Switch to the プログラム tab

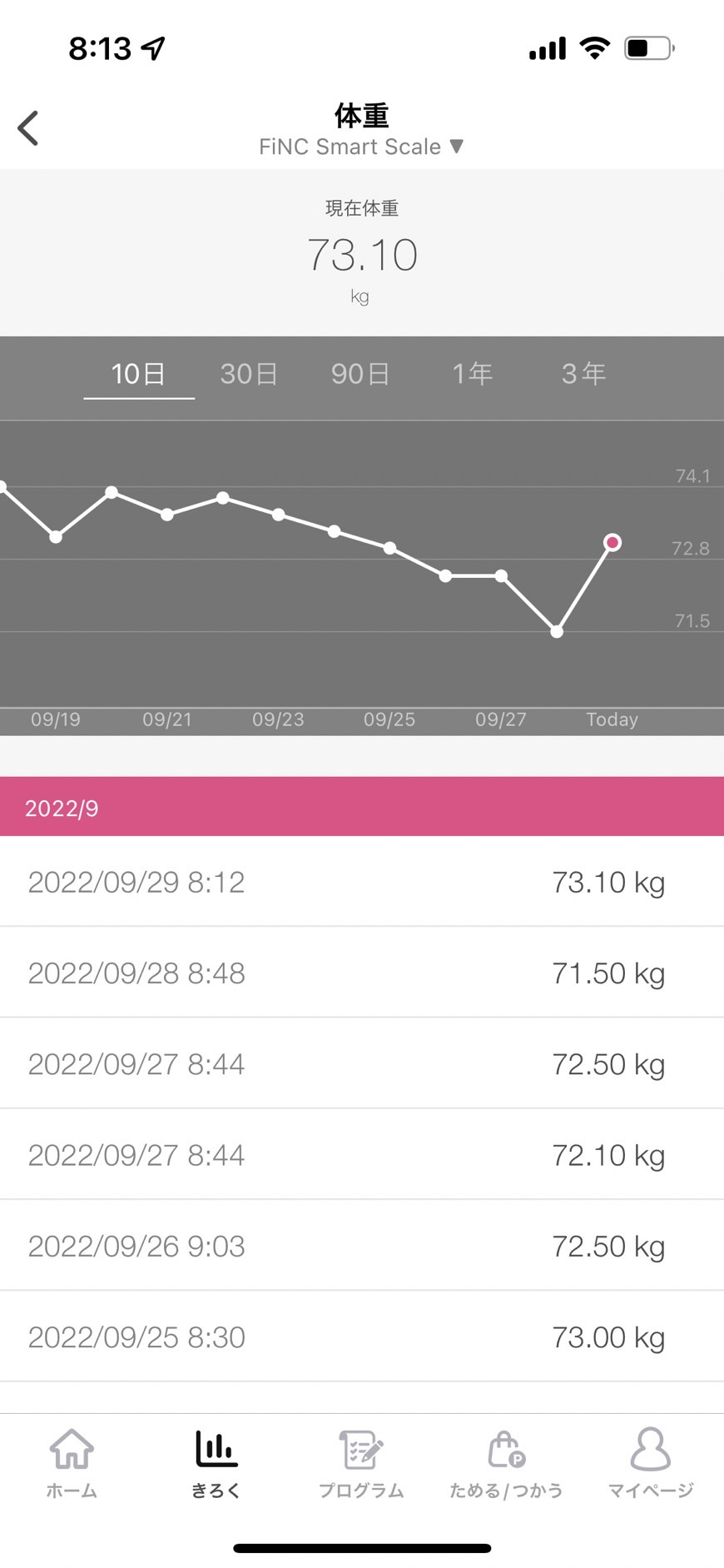[x=361, y=1465]
